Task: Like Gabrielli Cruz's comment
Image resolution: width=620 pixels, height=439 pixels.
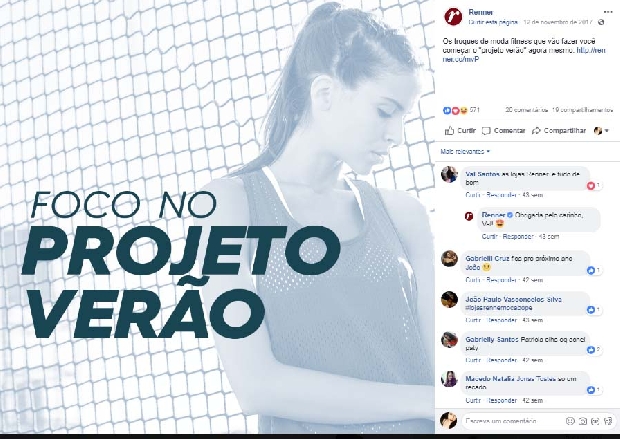Action: click(472, 279)
